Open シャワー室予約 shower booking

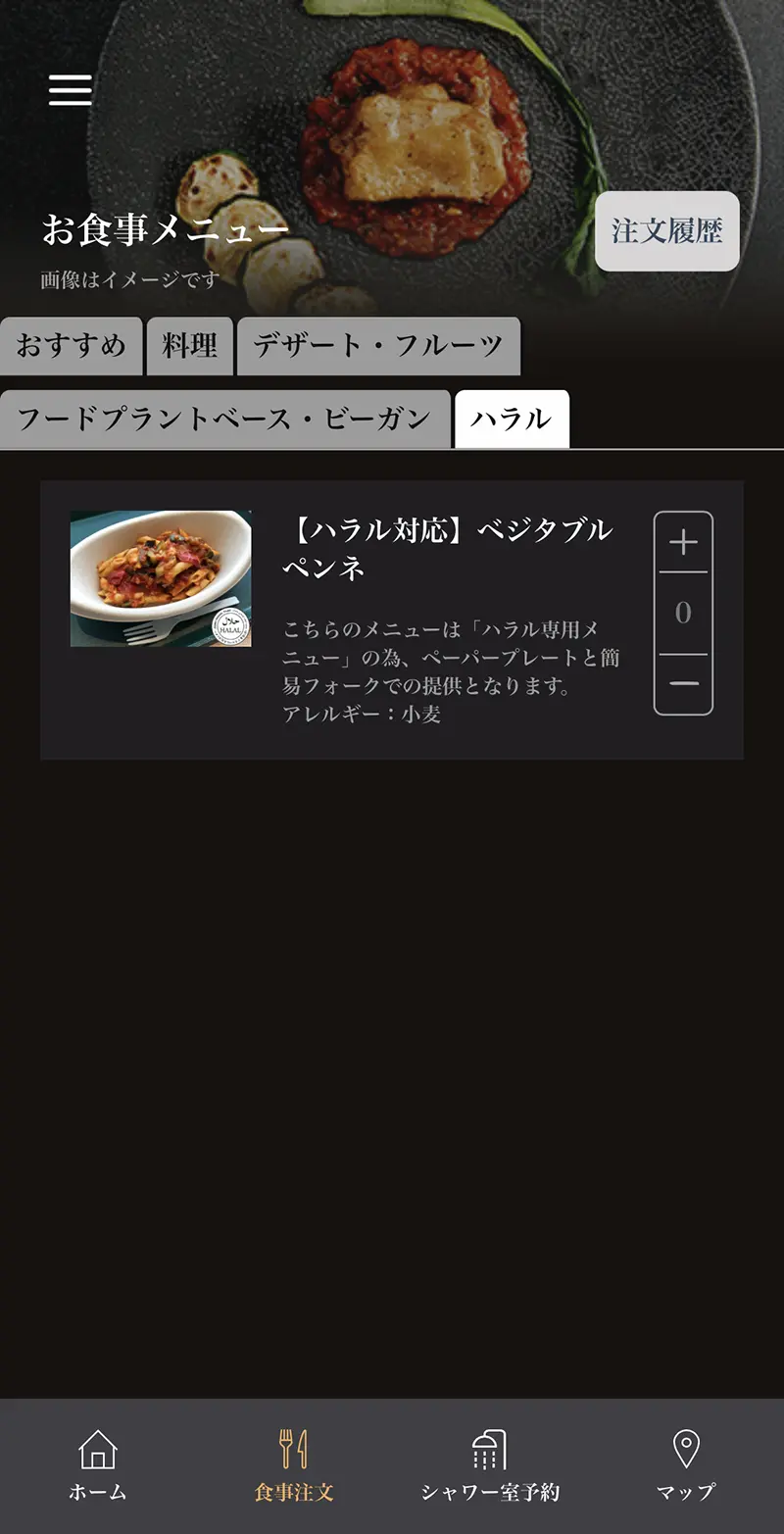click(x=490, y=1465)
